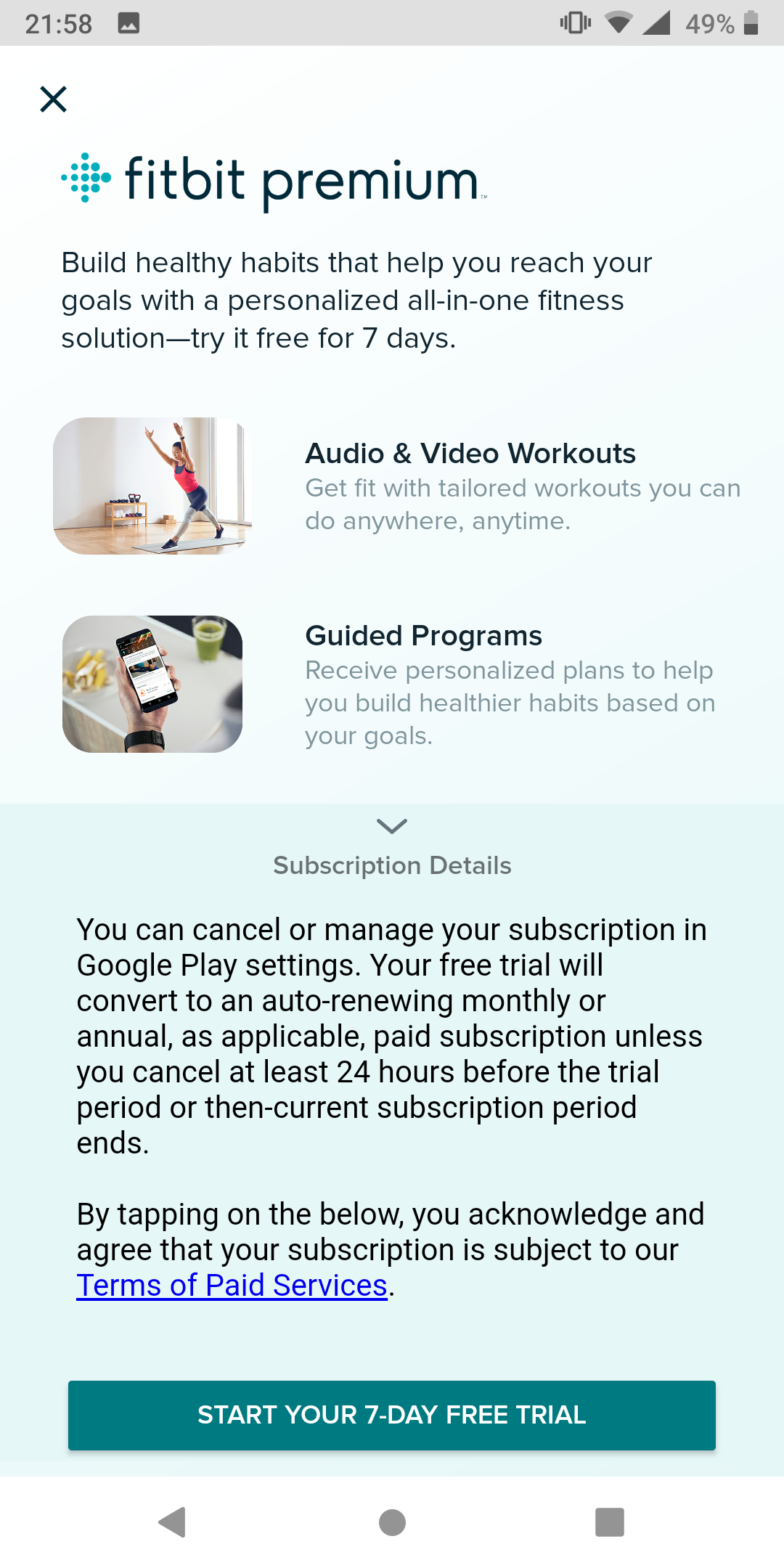Viewport: 784px width, 1568px height.
Task: Start your 7-day free trial
Action: click(x=392, y=1415)
